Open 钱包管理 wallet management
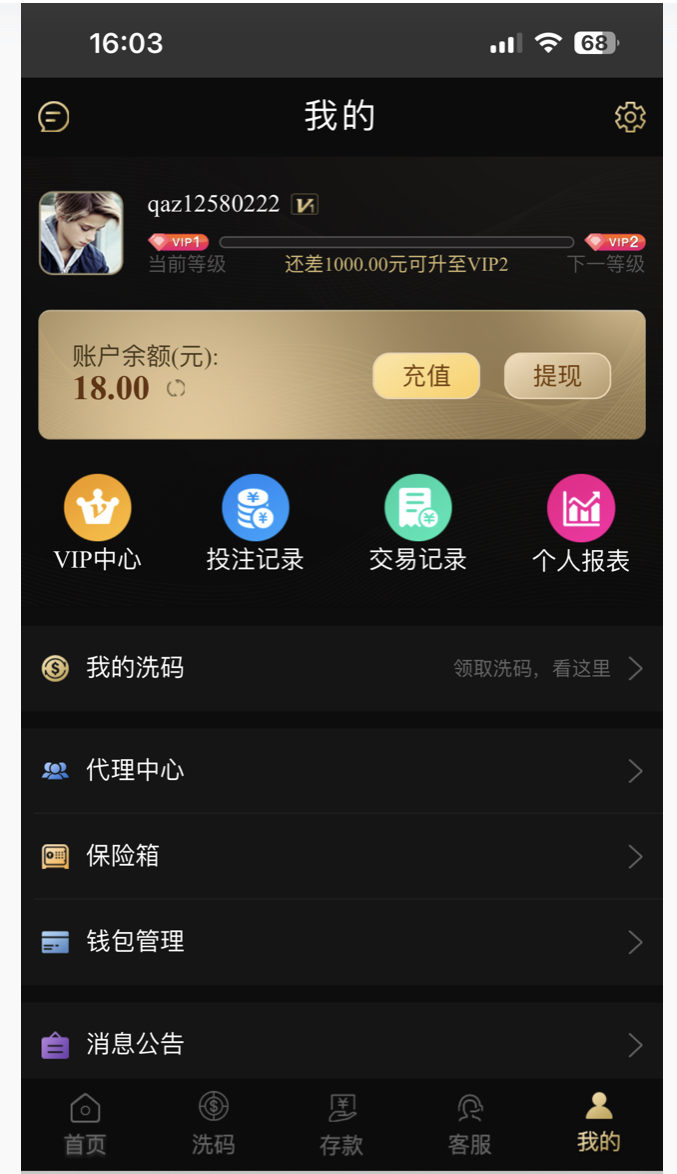The height and width of the screenshot is (1174, 677). click(341, 942)
